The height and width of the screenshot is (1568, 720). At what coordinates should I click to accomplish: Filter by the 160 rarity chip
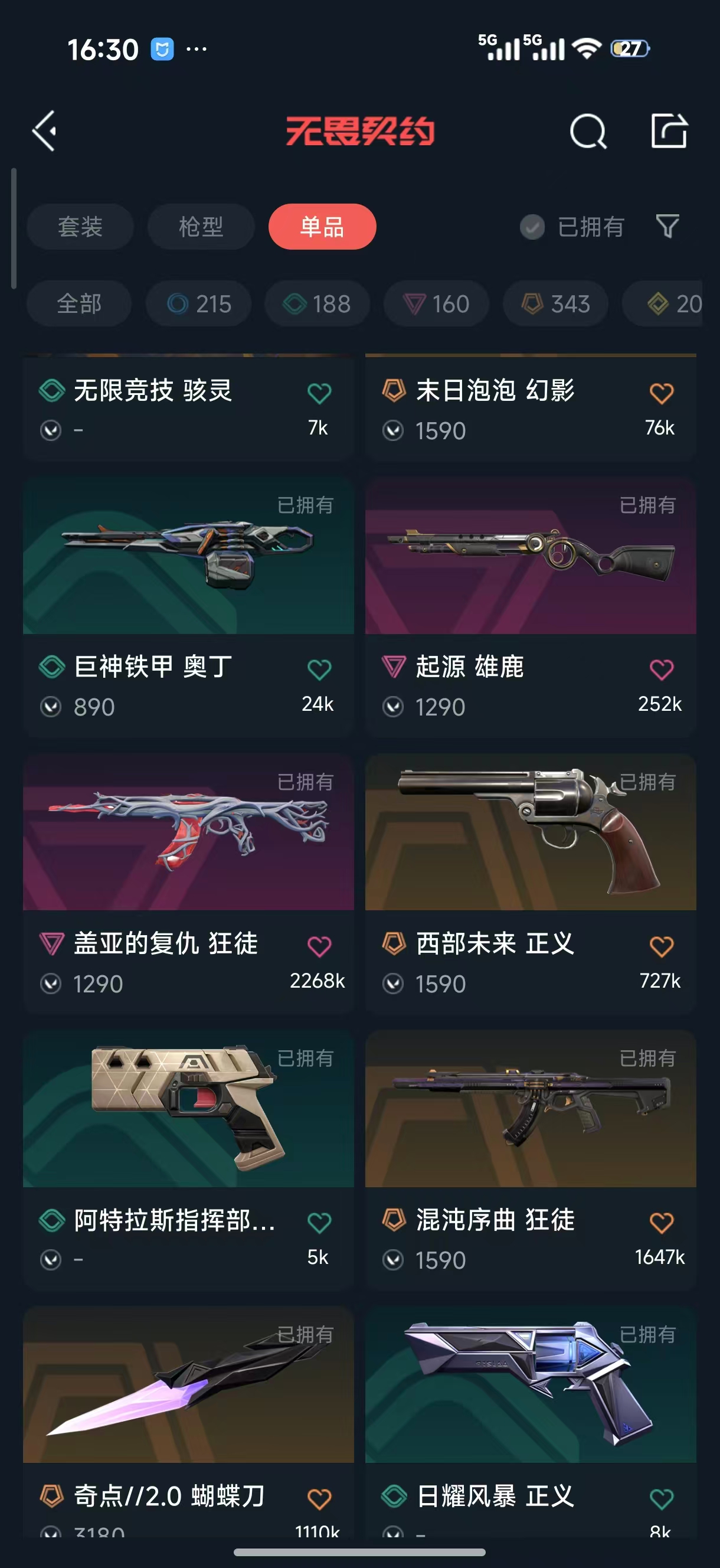coord(436,303)
